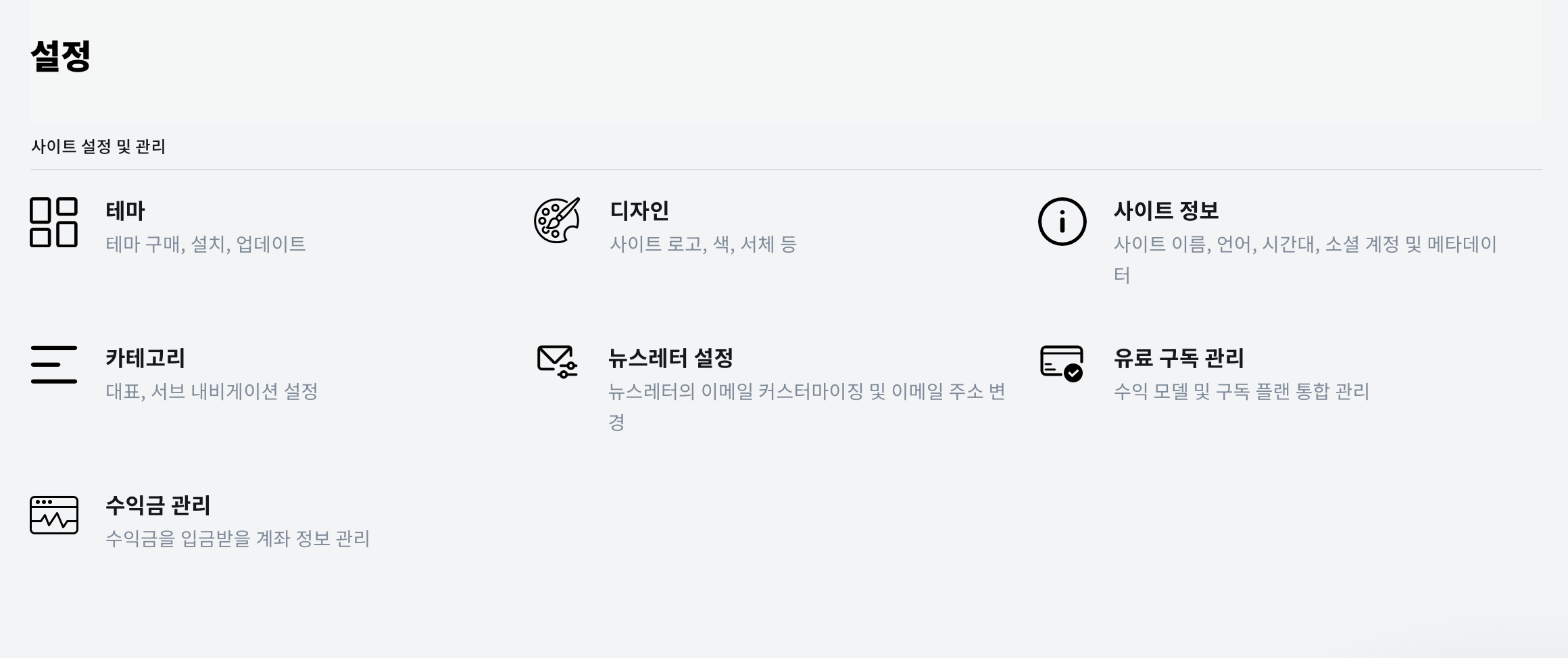Screen dimensions: 1568x658
Task: Go to 디자인 settings
Action: point(639,211)
